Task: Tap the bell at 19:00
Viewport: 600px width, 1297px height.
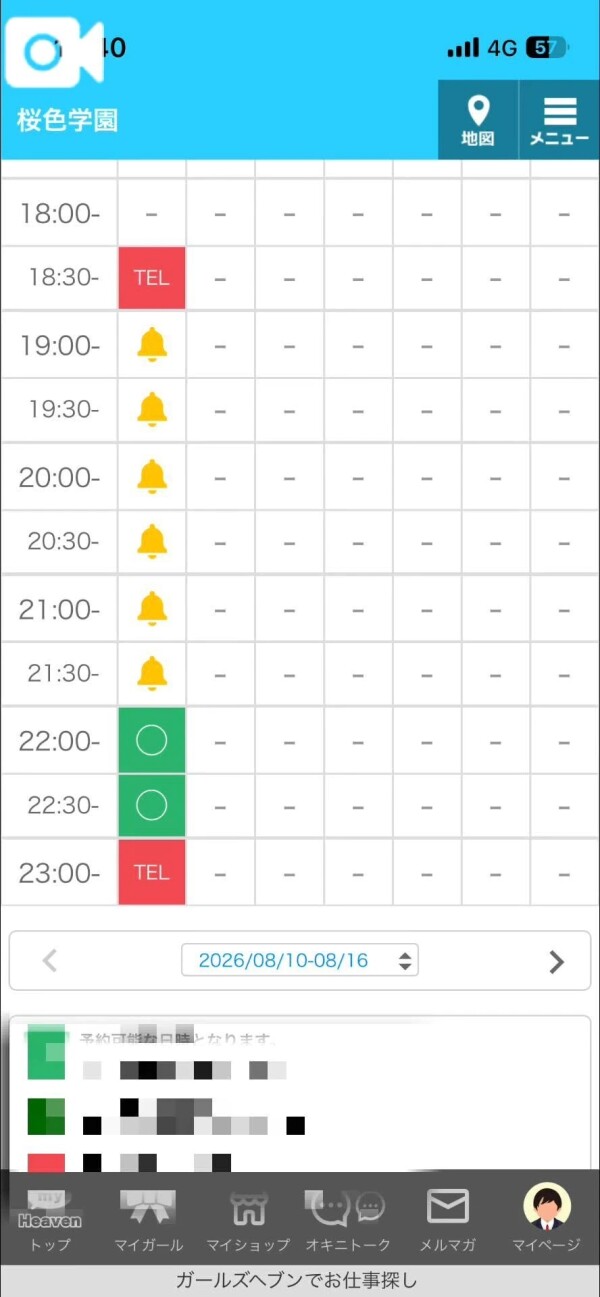Action: click(152, 344)
